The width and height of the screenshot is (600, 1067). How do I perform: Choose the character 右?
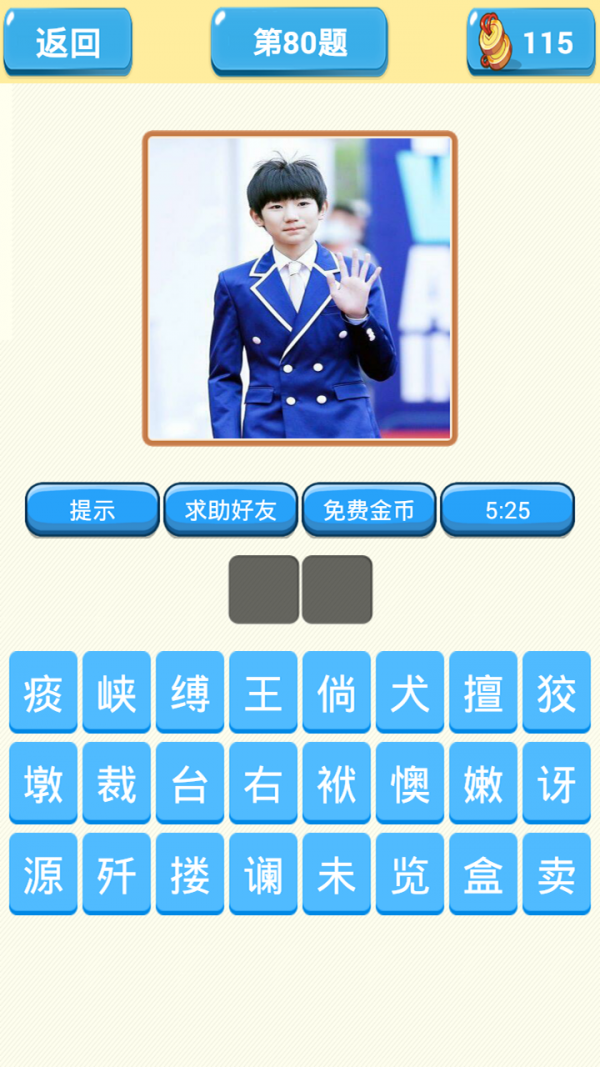tap(263, 784)
